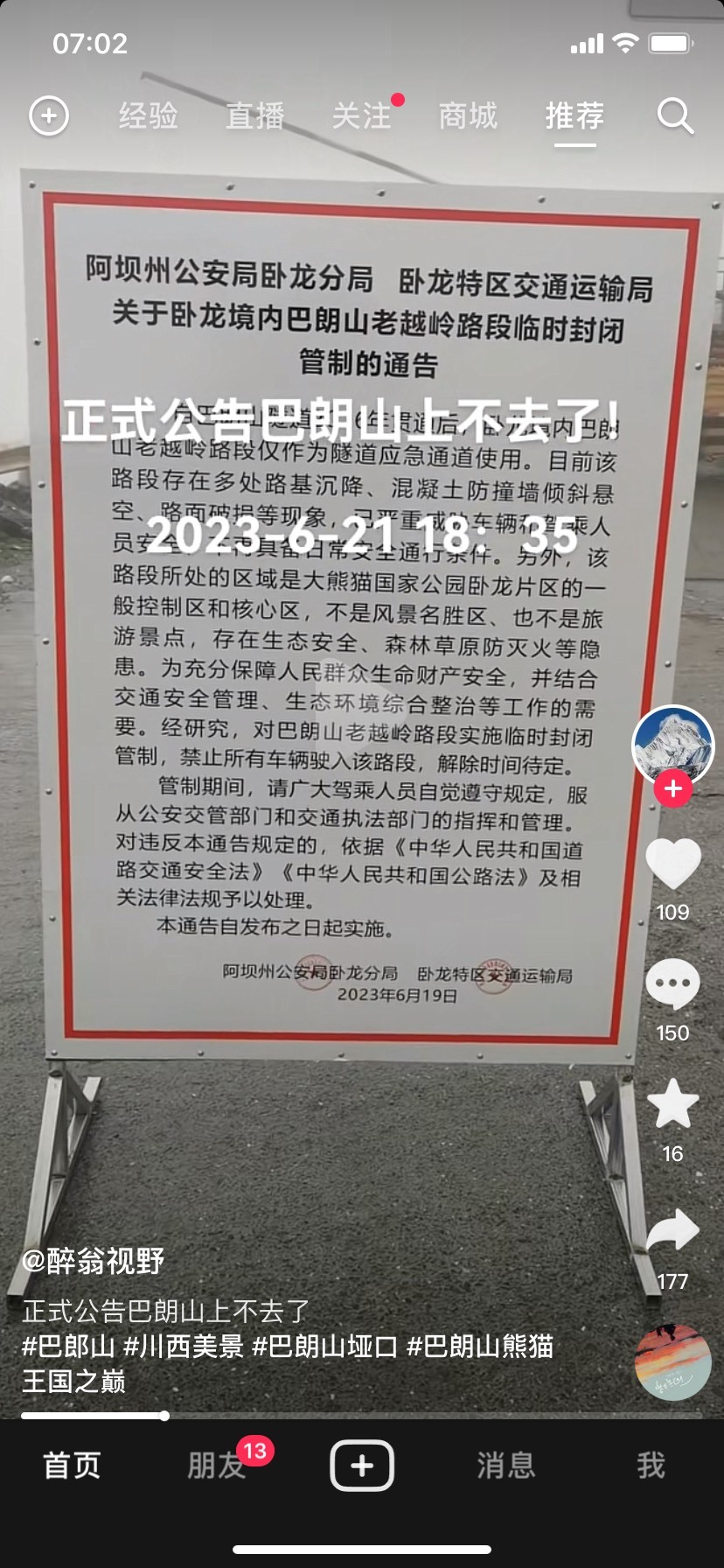This screenshot has height=1568, width=724.
Task: Open the author's snowy mountain avatar
Action: click(673, 745)
